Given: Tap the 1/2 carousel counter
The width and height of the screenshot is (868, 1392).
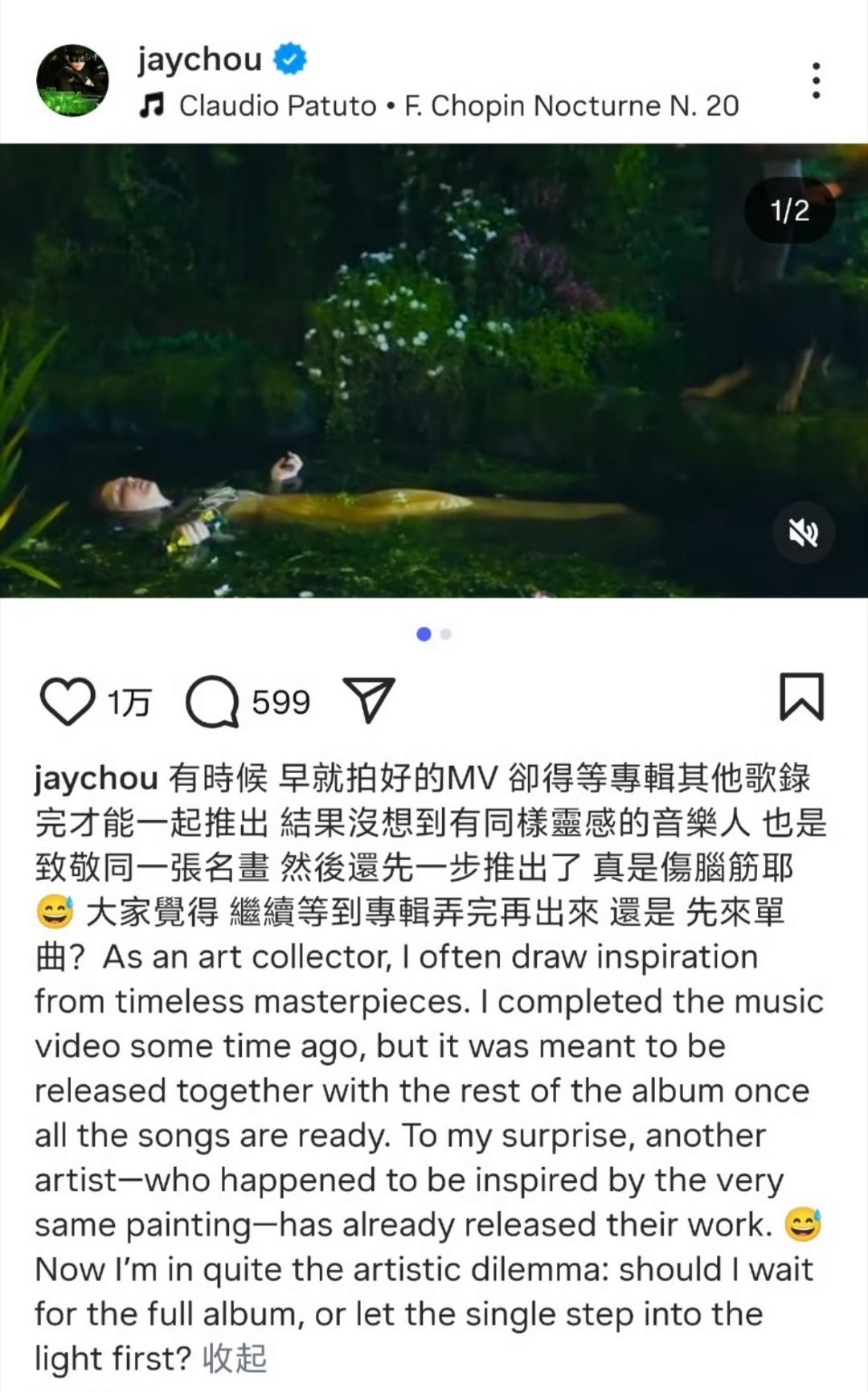Looking at the screenshot, I should click(788, 211).
